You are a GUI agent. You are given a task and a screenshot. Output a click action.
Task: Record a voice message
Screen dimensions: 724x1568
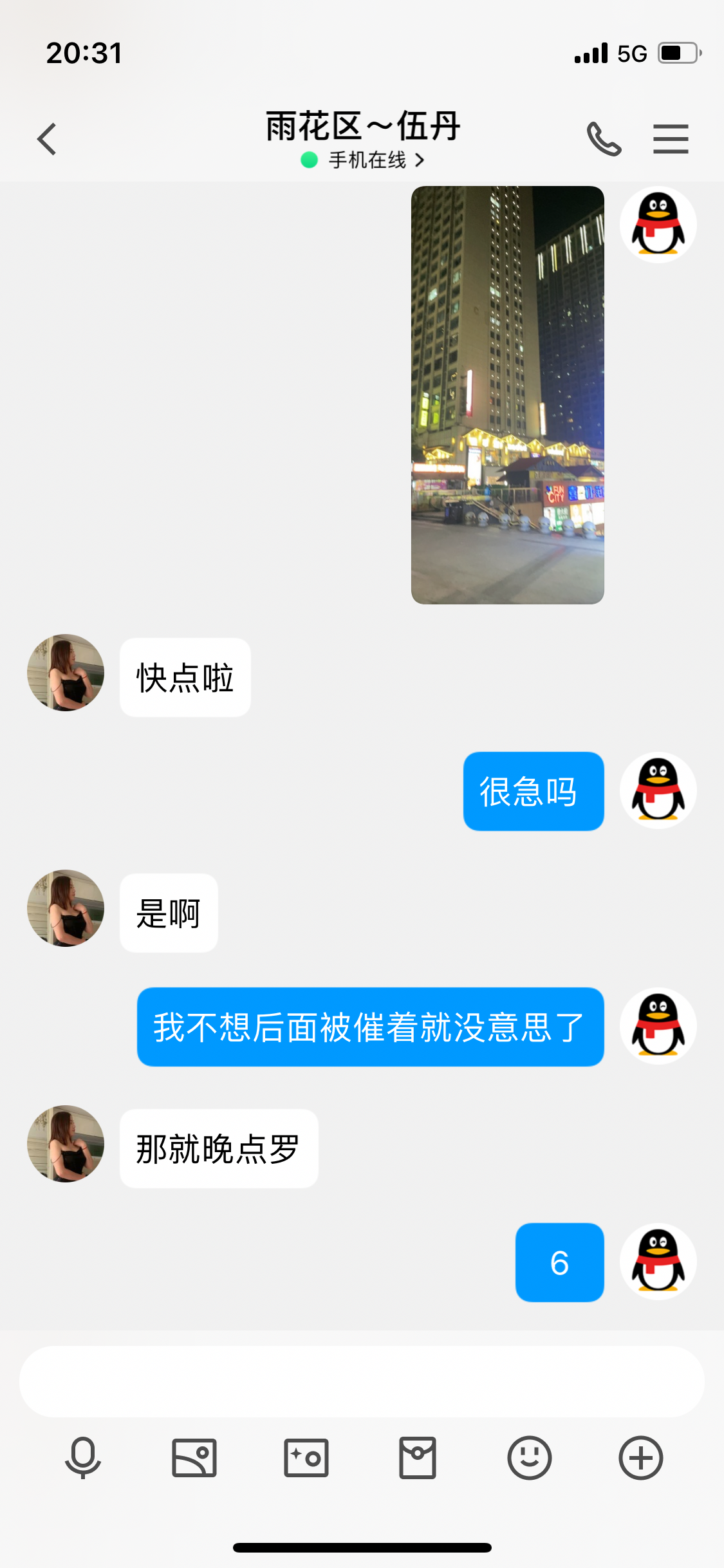click(x=83, y=1457)
